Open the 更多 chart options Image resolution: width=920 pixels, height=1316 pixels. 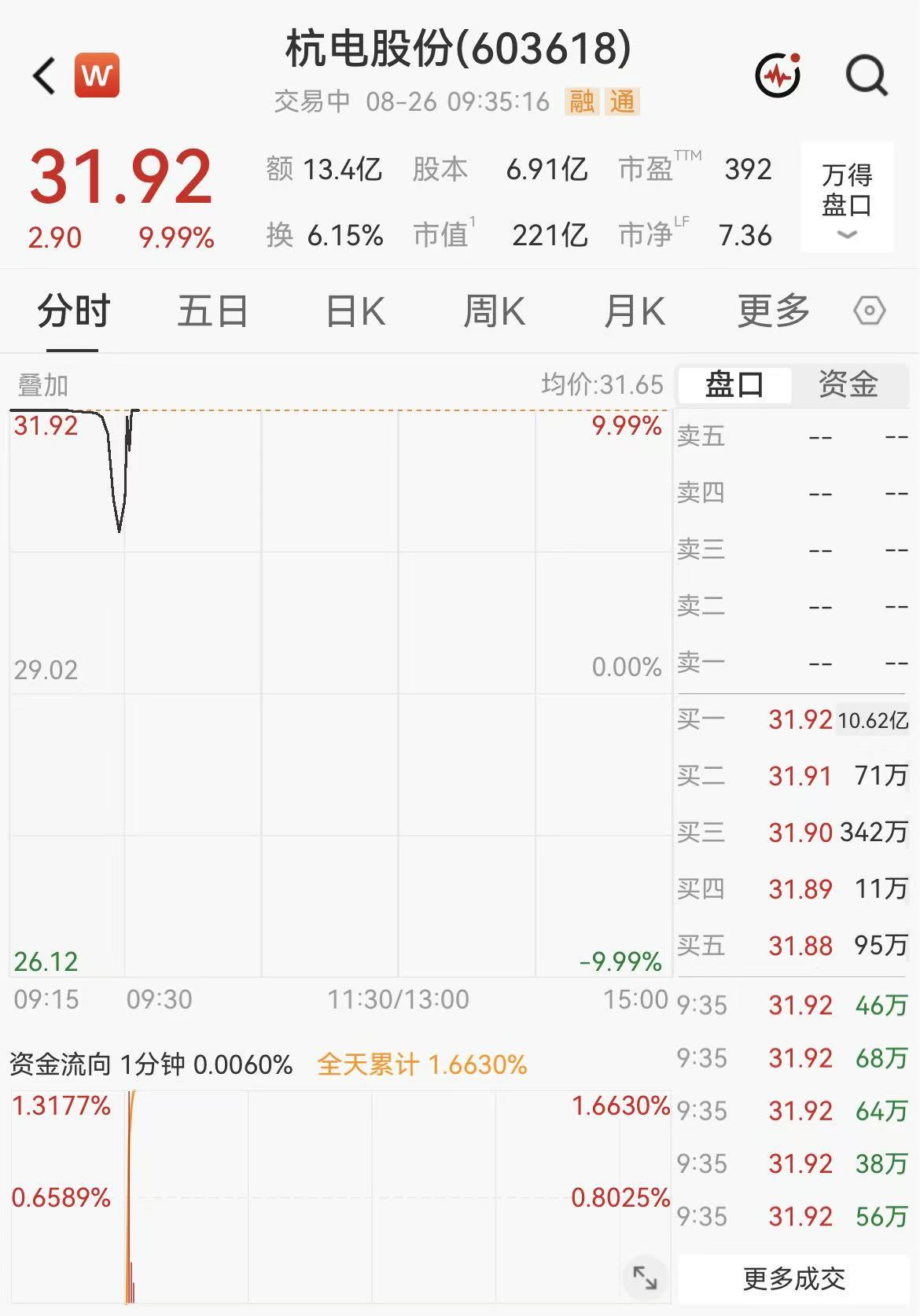coord(774,311)
